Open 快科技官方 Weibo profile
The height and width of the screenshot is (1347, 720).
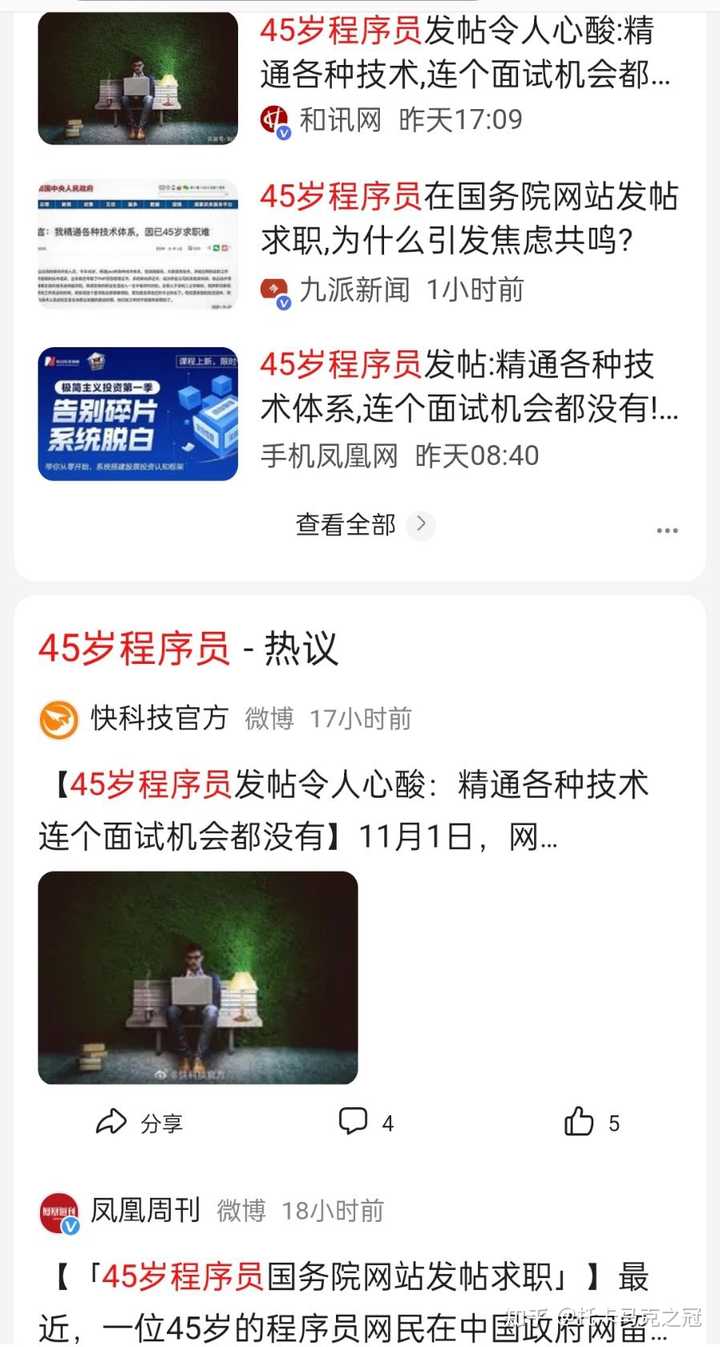[159, 718]
